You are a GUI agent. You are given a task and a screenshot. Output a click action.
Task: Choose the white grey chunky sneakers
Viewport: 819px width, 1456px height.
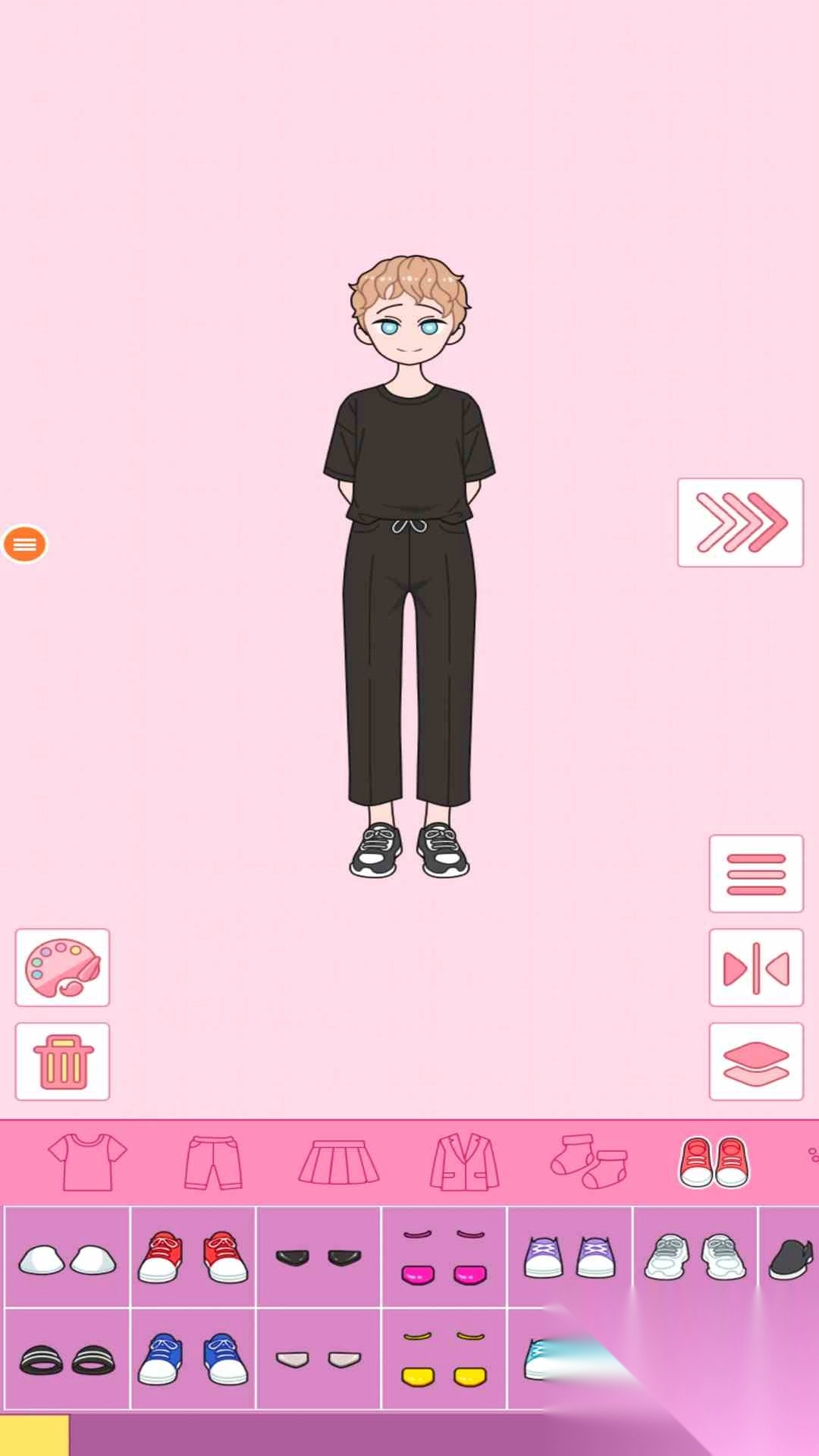coord(695,1257)
